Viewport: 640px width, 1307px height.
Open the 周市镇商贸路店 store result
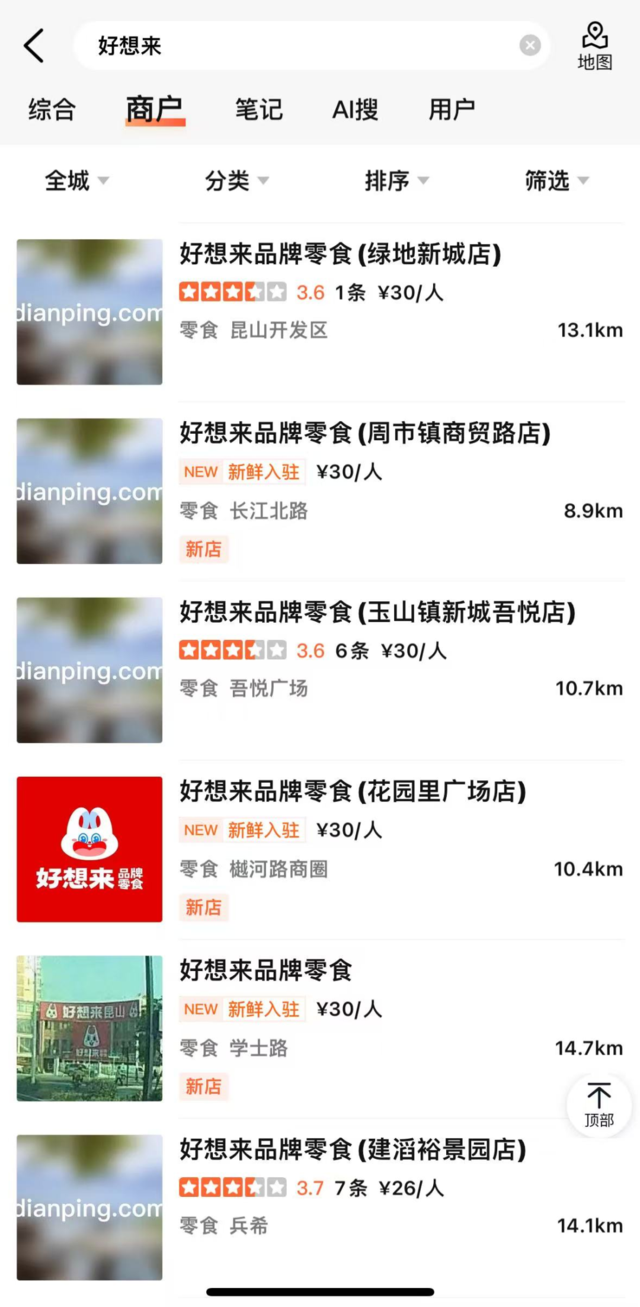[x=365, y=433]
